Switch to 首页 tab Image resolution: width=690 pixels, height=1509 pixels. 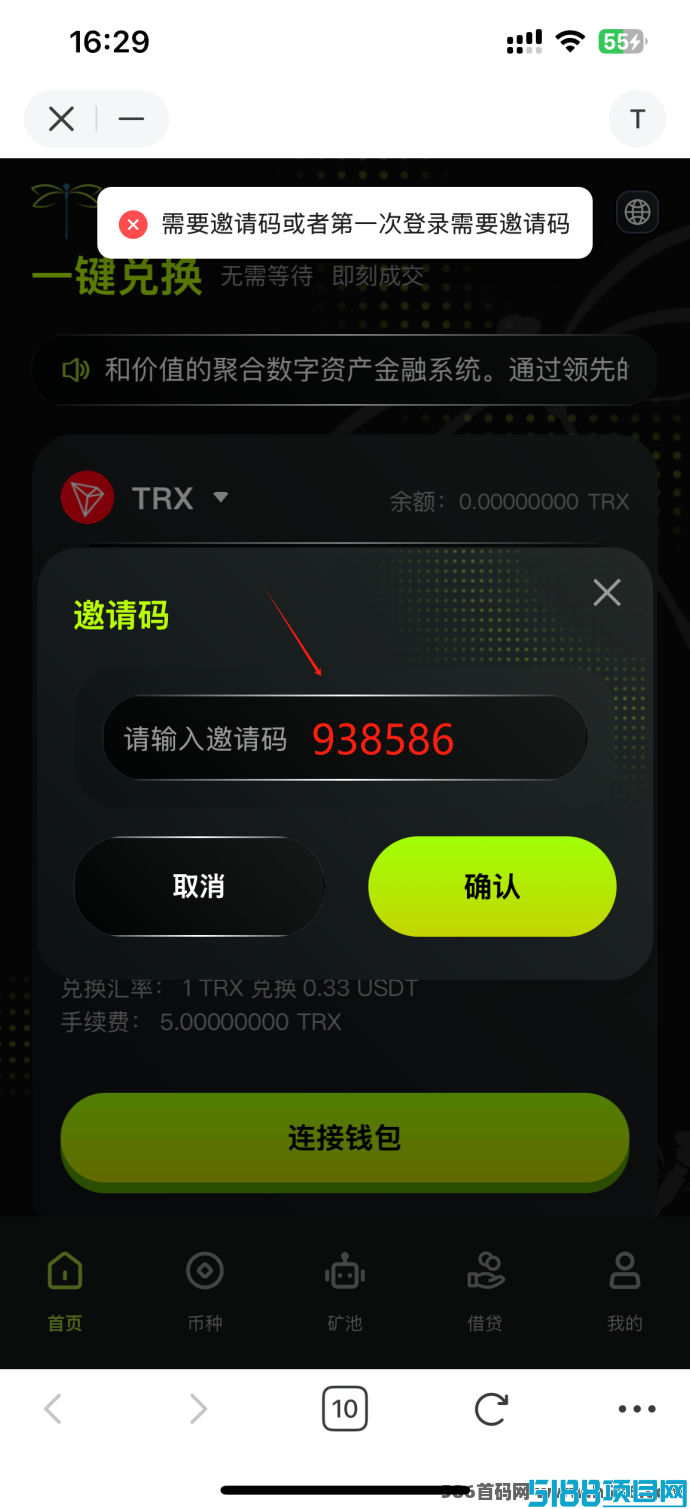[65, 1291]
